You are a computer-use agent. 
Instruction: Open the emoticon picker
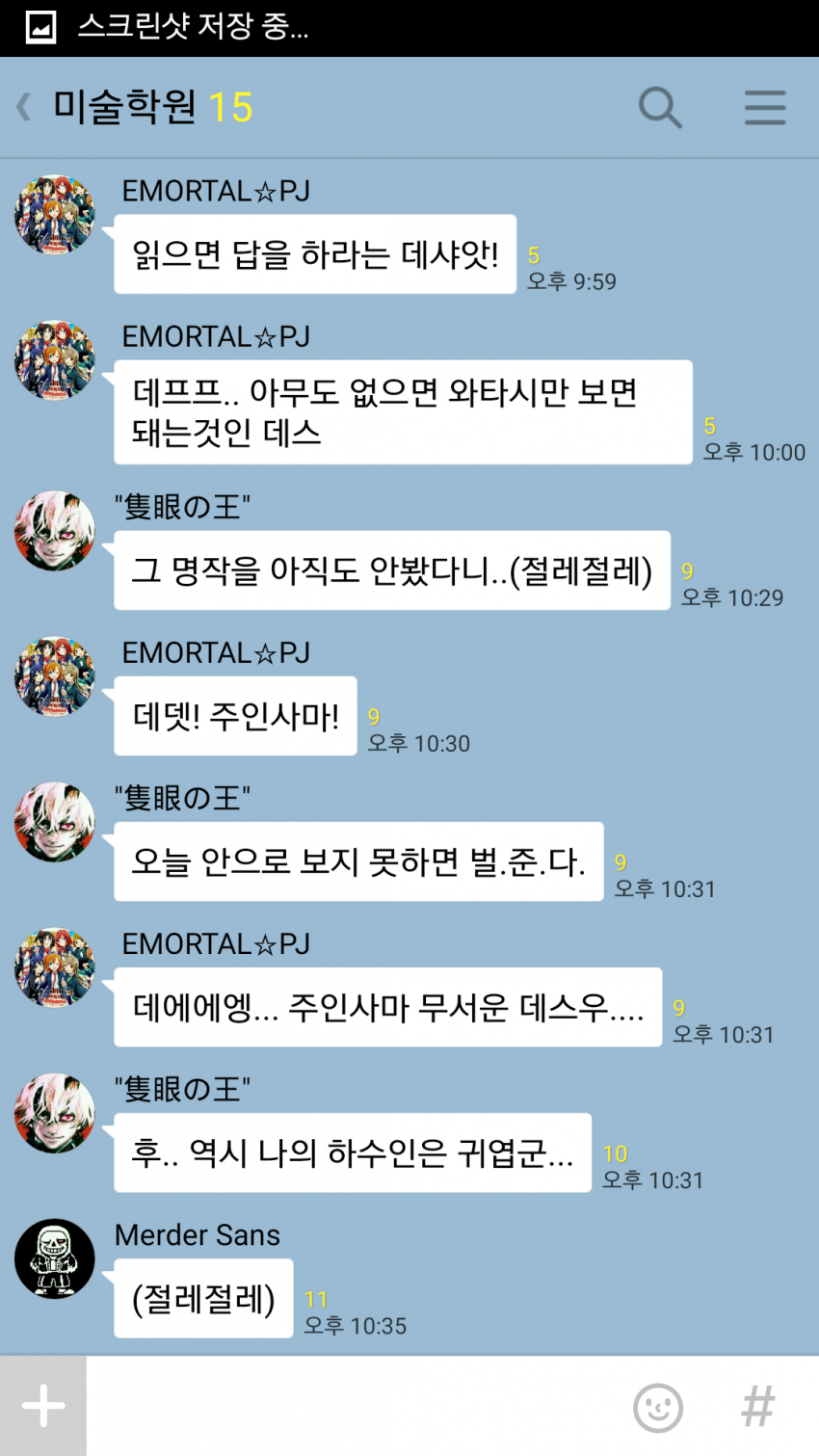pyautogui.click(x=658, y=1407)
